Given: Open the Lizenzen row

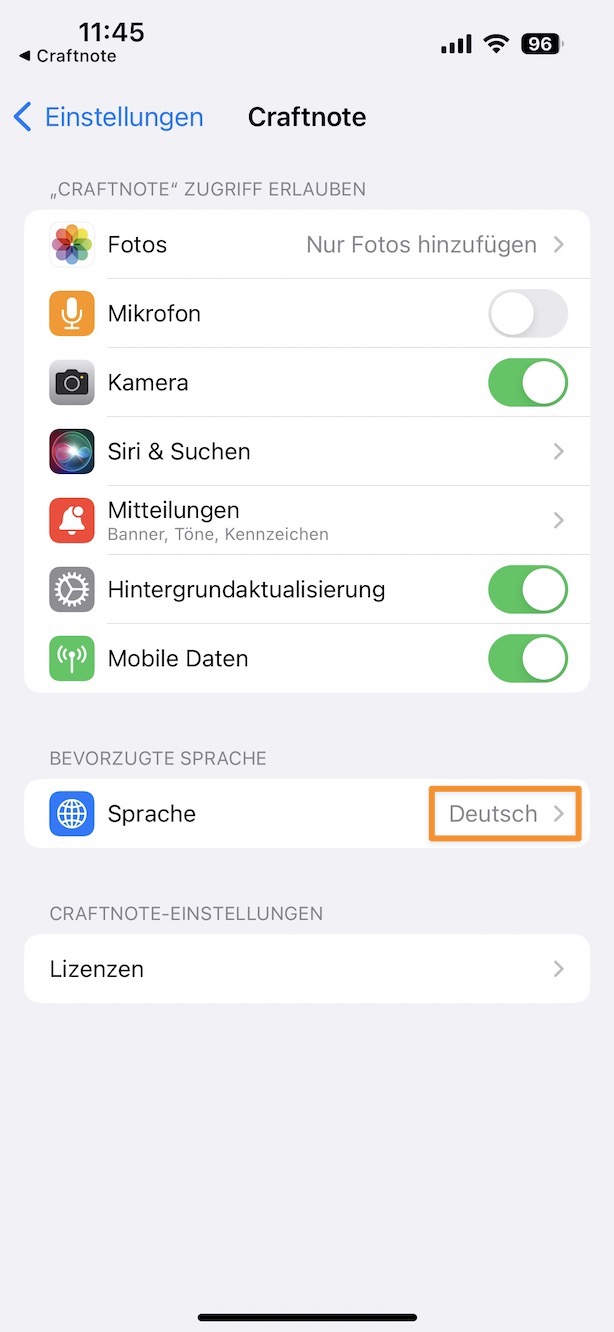Looking at the screenshot, I should (x=306, y=969).
